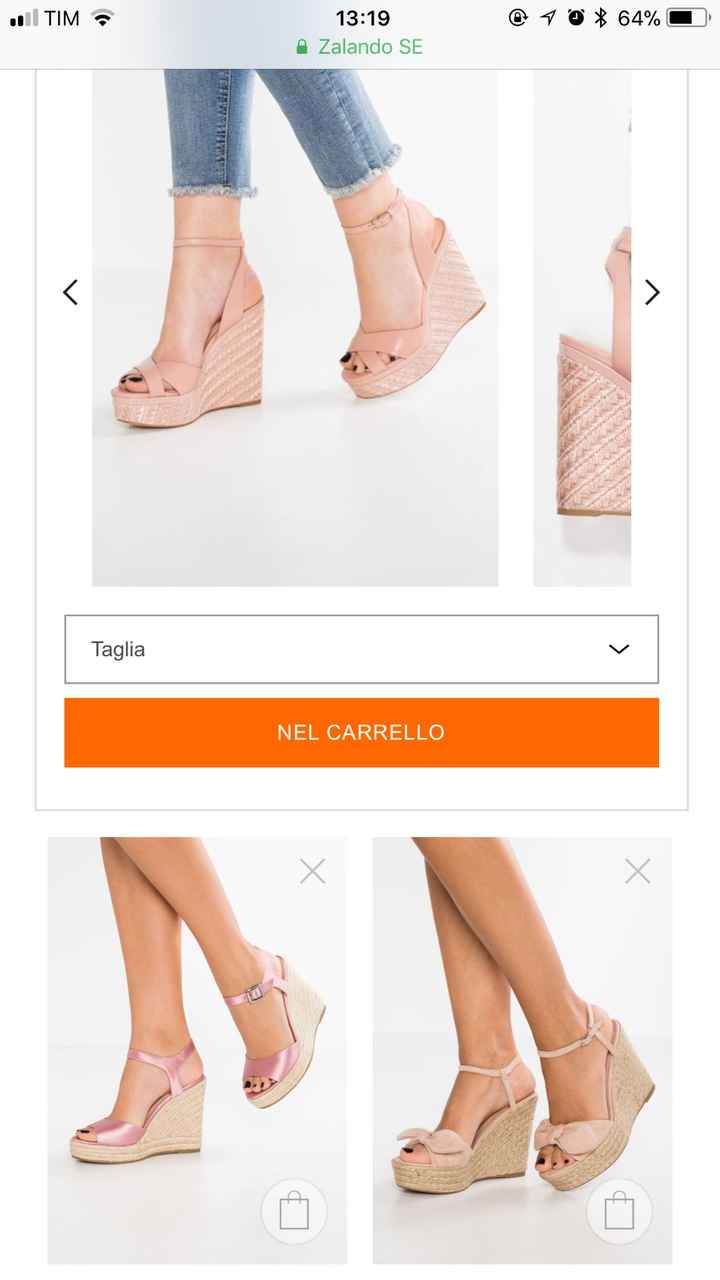The height and width of the screenshot is (1280, 720).
Task: Click the previous image arrow on the product gallery
Action: pyautogui.click(x=69, y=292)
